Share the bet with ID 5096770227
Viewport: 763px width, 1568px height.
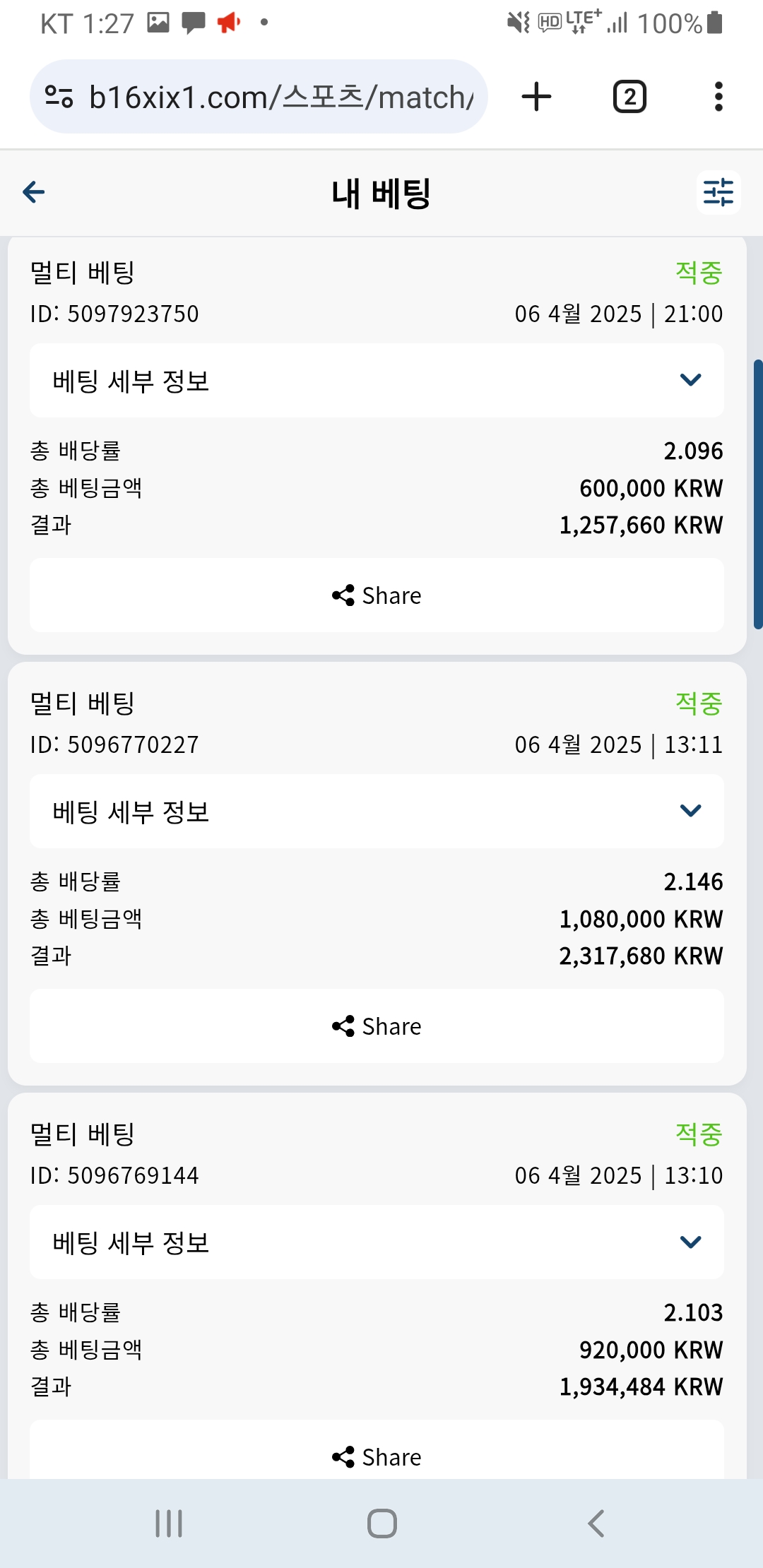pos(377,1026)
